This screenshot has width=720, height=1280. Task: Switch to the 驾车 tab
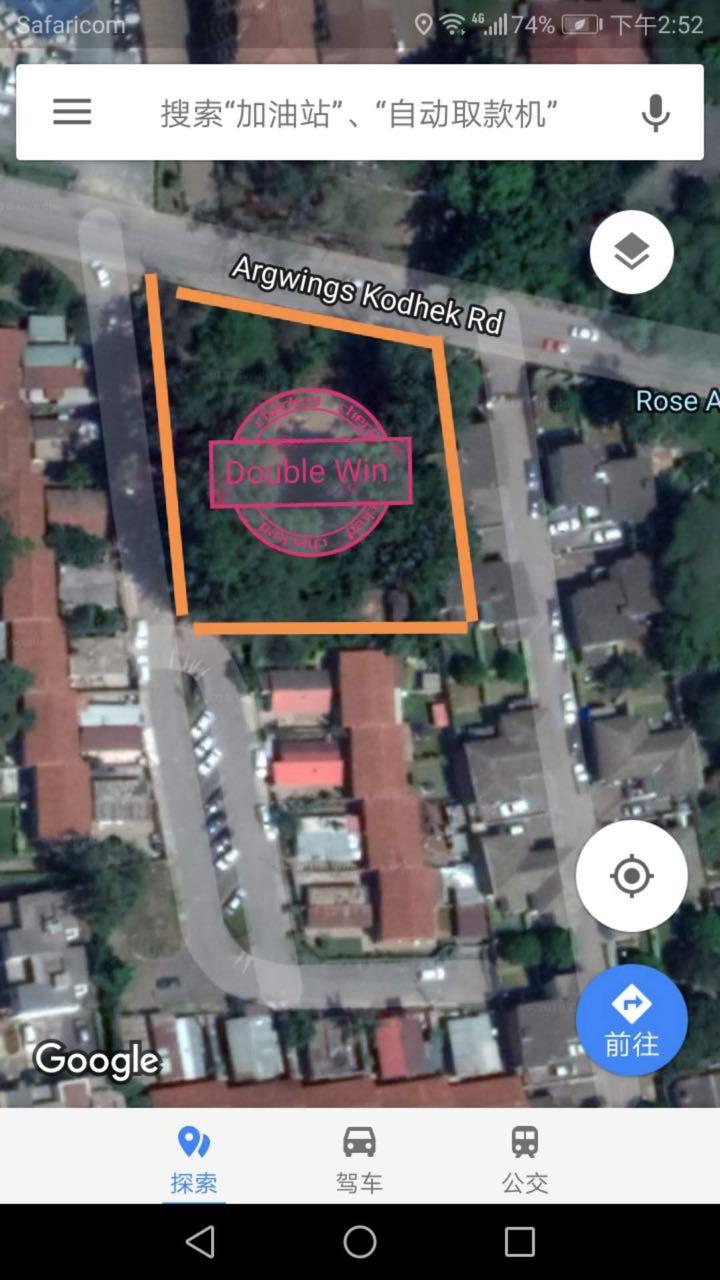(359, 1157)
